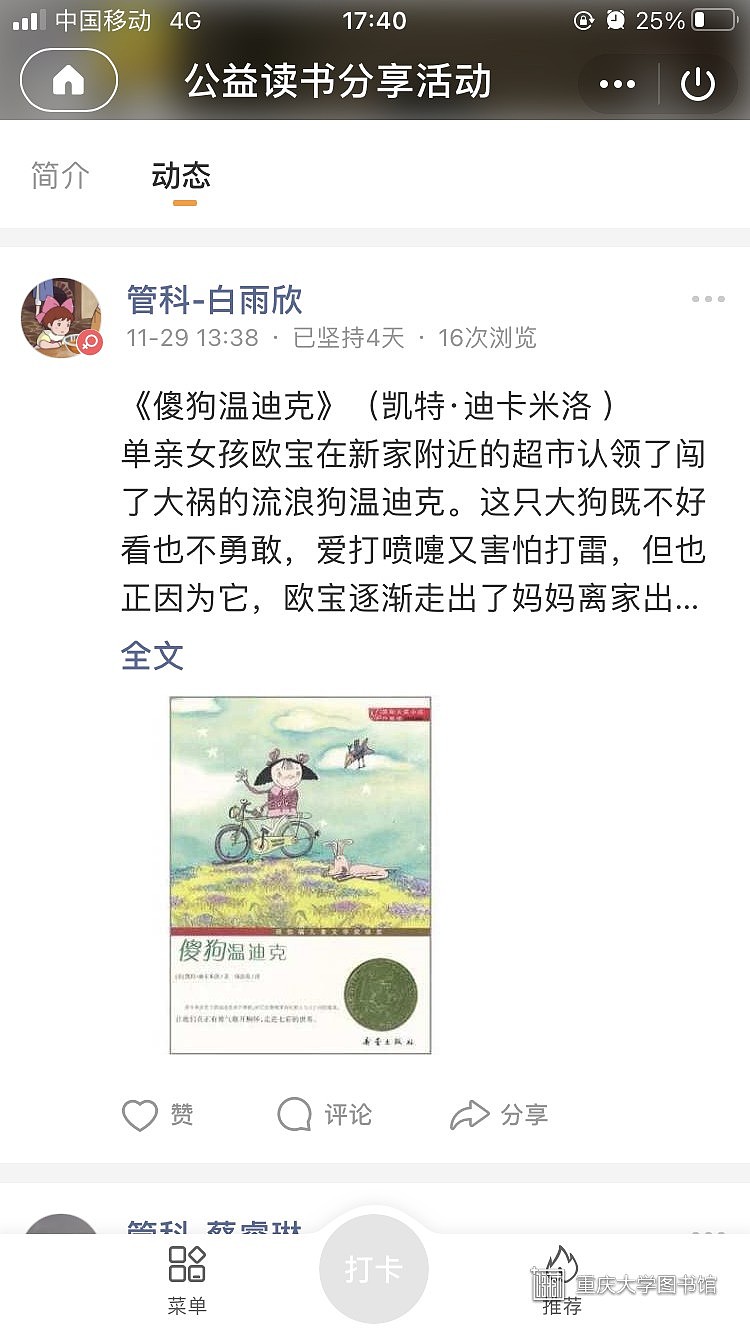This screenshot has width=750, height=1334.
Task: Share the 傻狗温迪克 post
Action: pos(499,1114)
